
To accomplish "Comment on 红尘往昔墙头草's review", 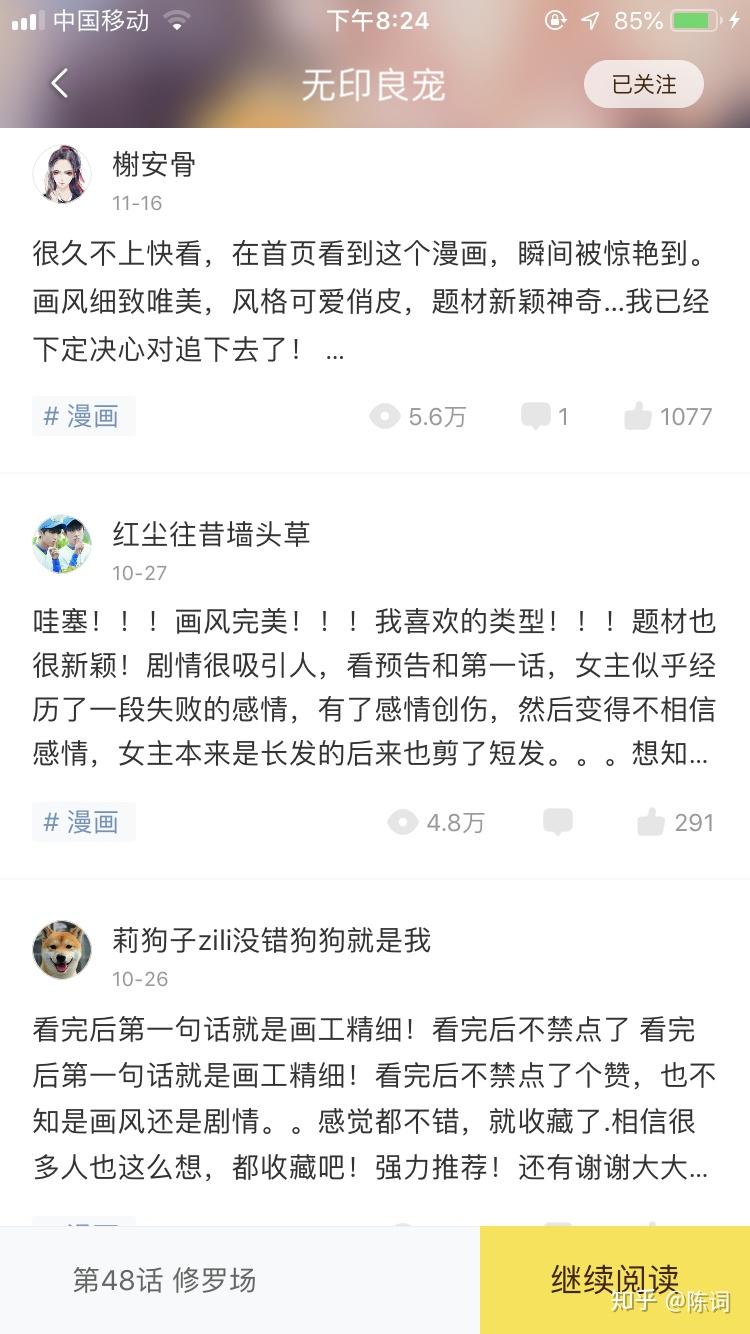I will point(558,822).
